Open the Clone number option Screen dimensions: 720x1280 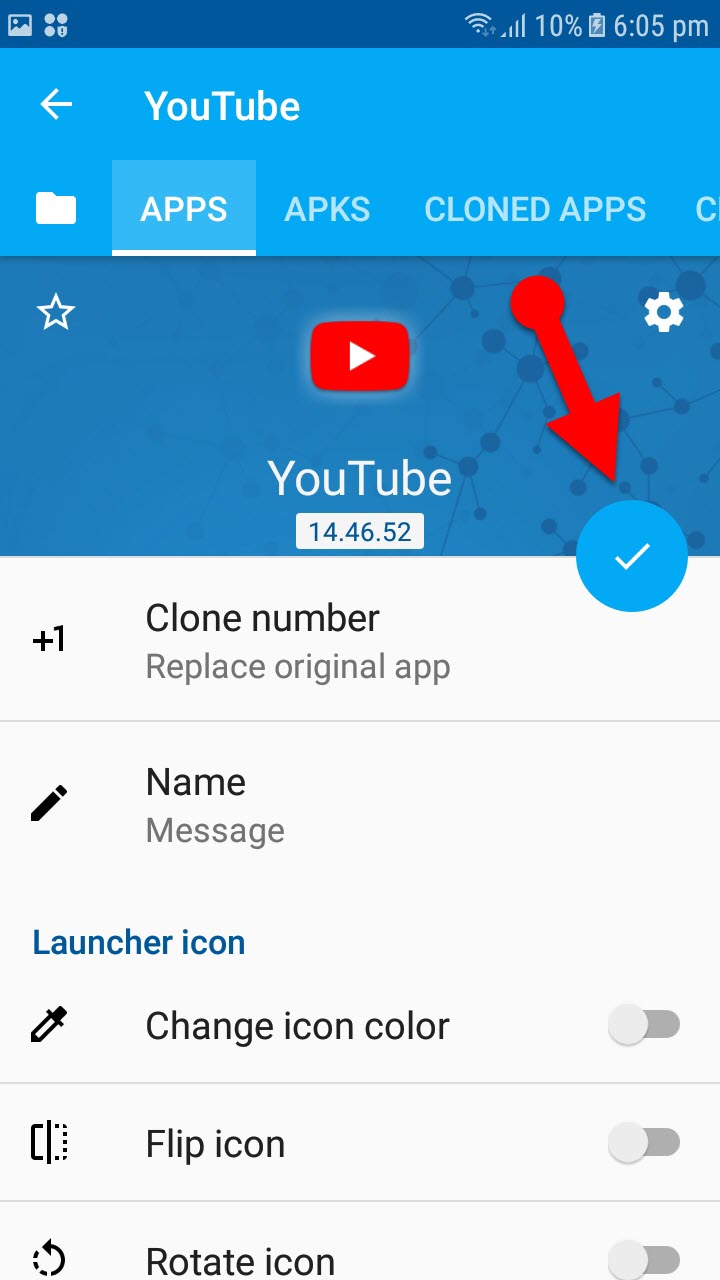tap(360, 640)
